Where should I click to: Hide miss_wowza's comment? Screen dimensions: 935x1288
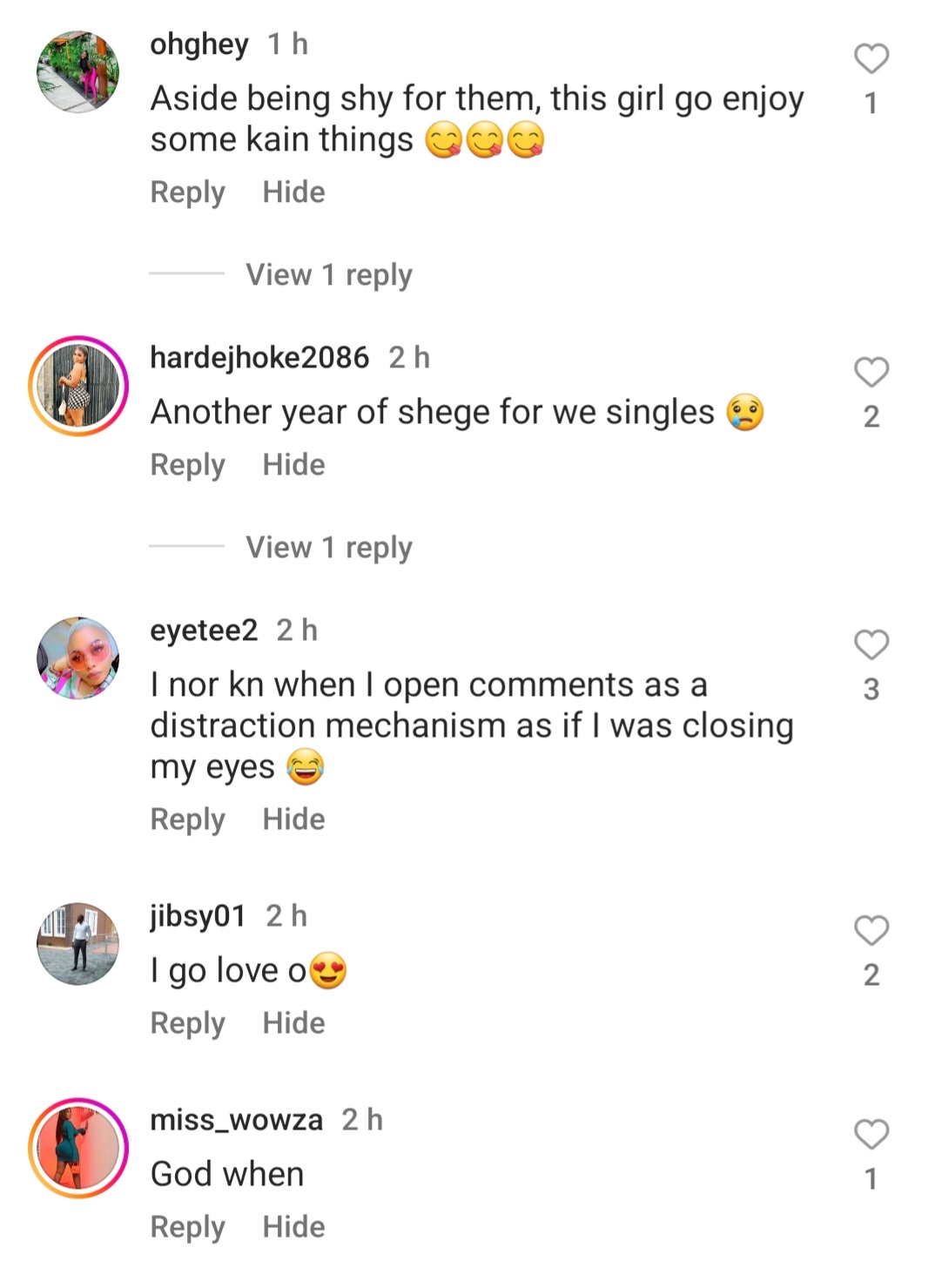(293, 1227)
